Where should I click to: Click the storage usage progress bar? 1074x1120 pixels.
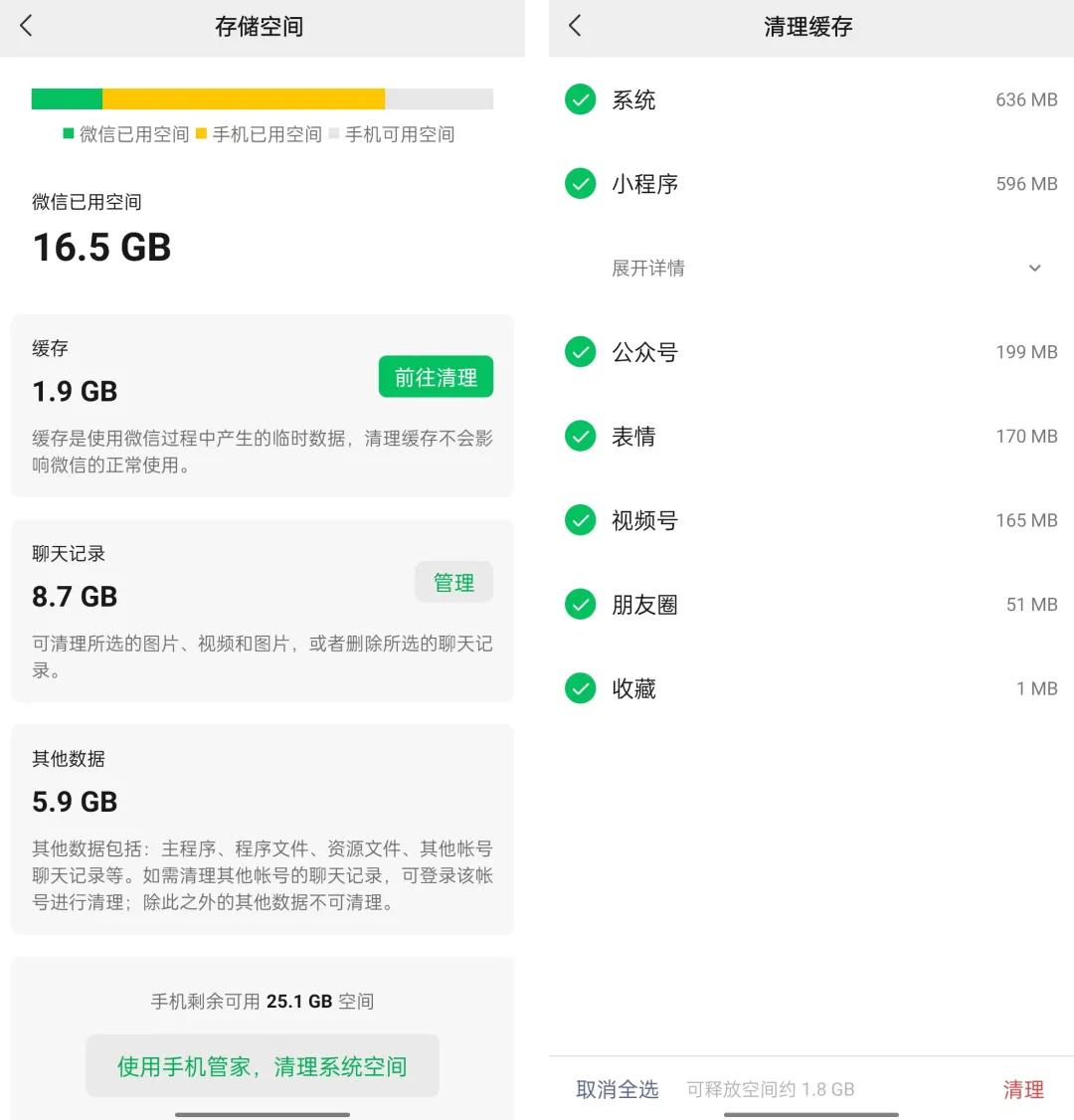(263, 98)
